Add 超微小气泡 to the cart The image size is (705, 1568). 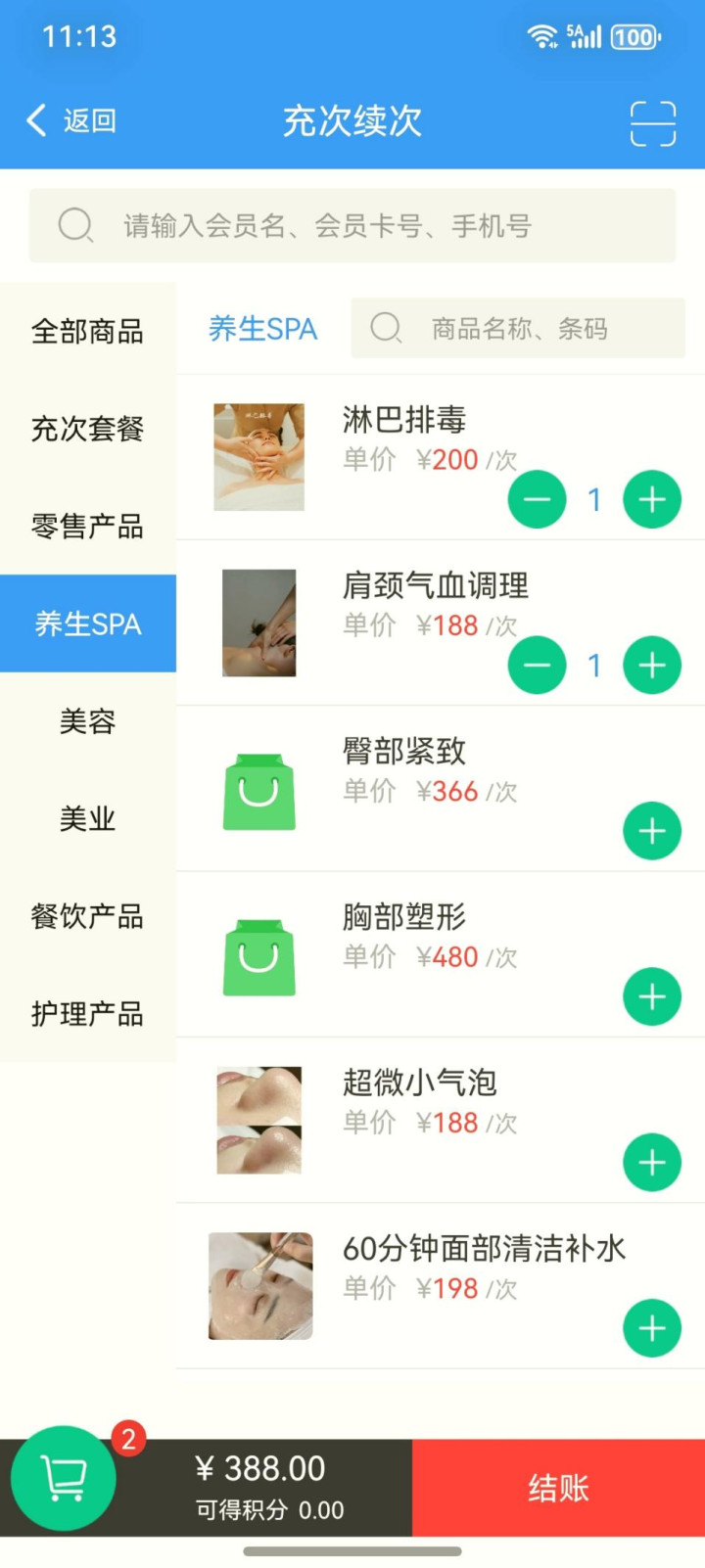pos(652,1163)
